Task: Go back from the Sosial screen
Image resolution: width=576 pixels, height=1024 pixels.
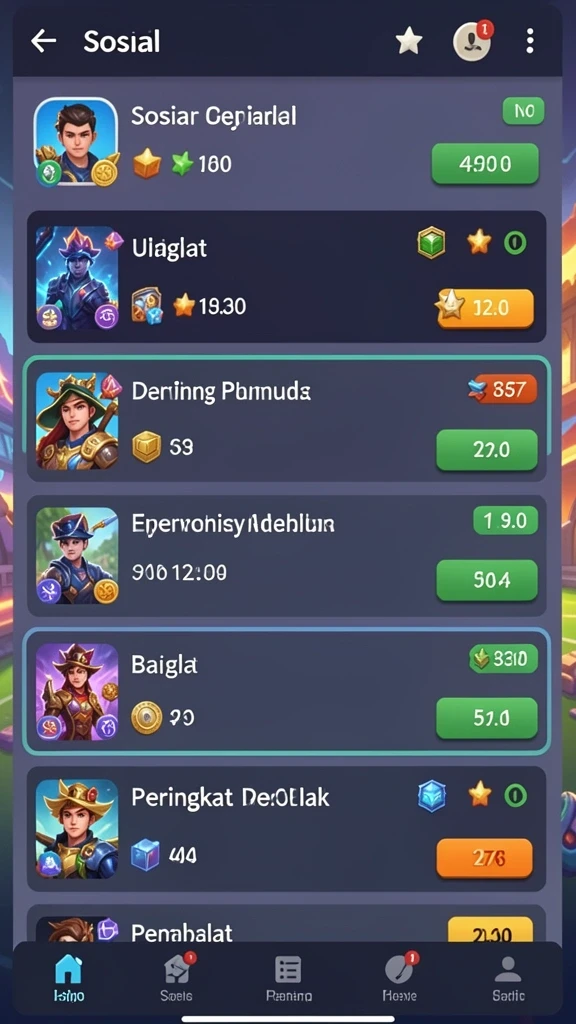Action: (x=43, y=42)
